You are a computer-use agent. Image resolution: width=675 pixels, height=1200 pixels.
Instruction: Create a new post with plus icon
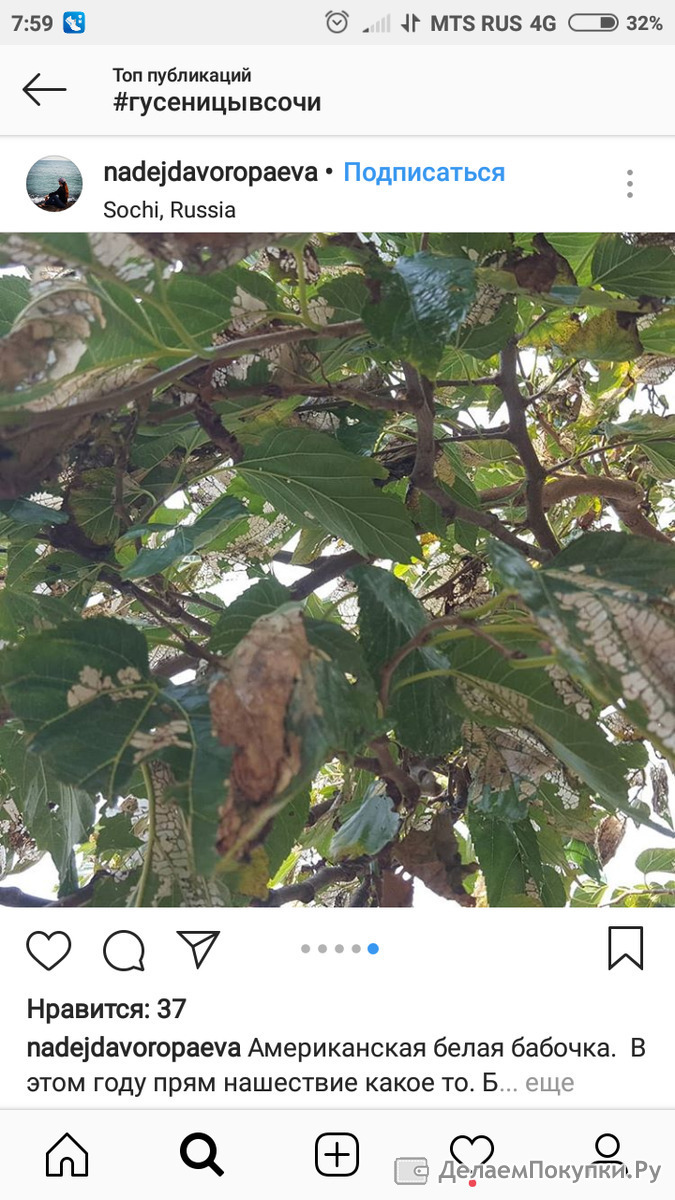click(337, 1155)
